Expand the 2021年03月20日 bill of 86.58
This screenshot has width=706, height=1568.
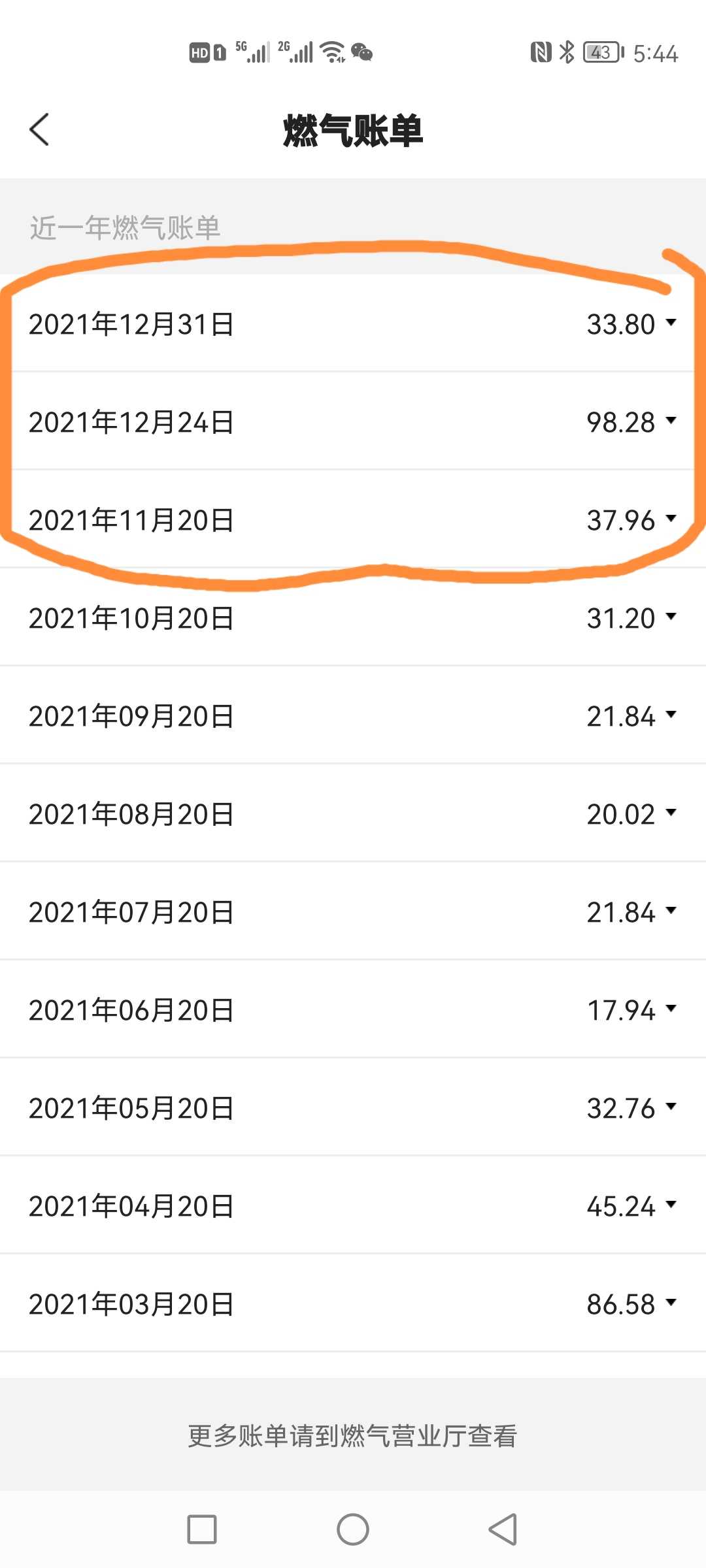353,1303
